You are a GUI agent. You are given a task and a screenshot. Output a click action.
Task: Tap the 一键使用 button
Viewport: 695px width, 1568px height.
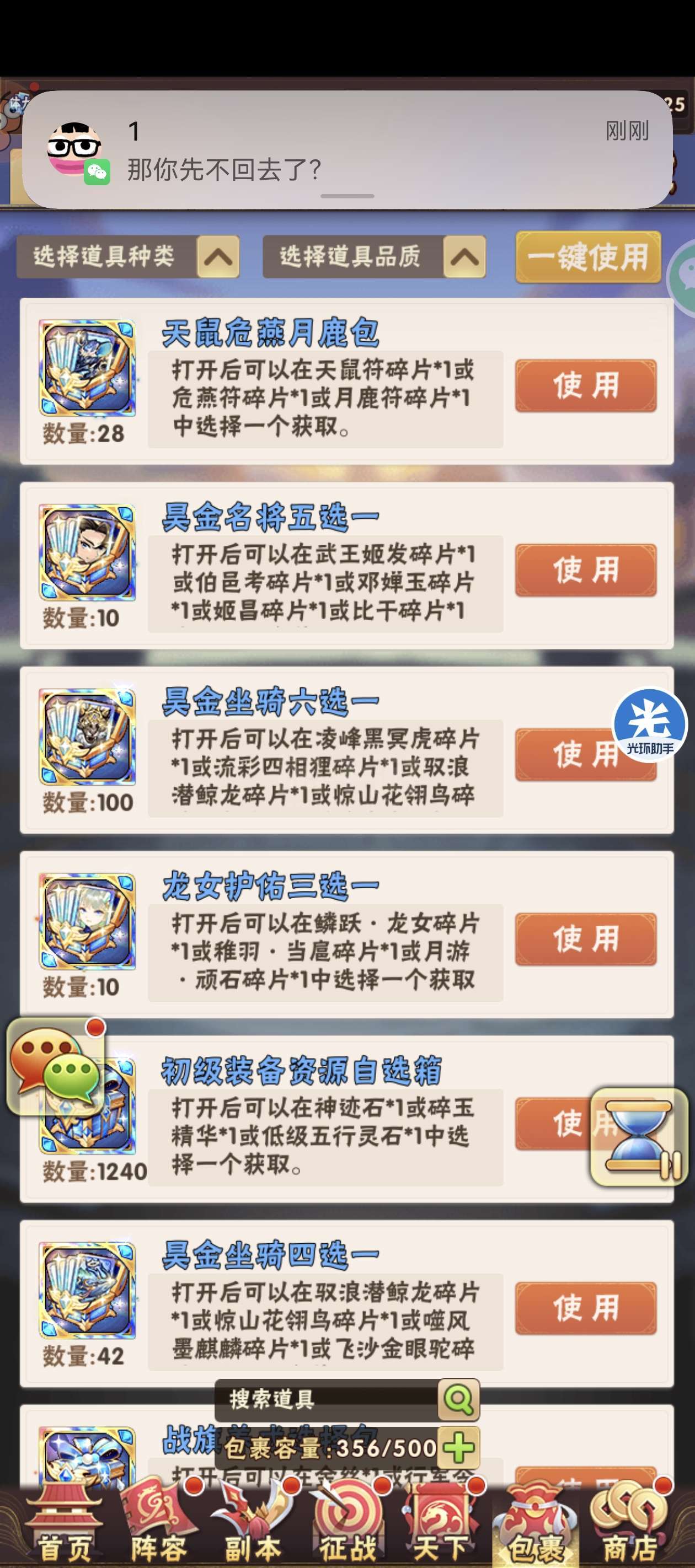tap(588, 256)
